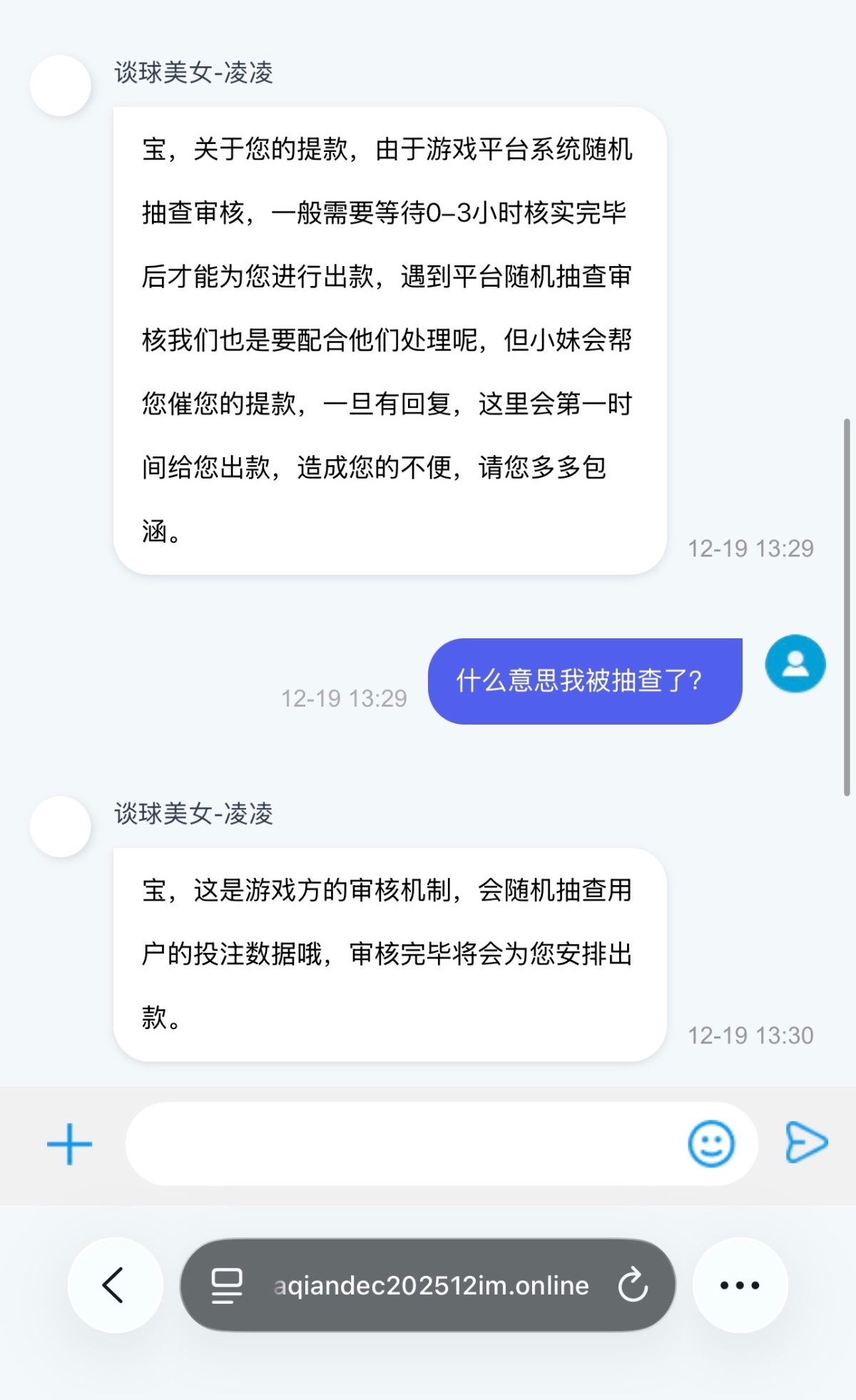Open the browser address bar
The height and width of the screenshot is (1400, 856).
point(431,1285)
